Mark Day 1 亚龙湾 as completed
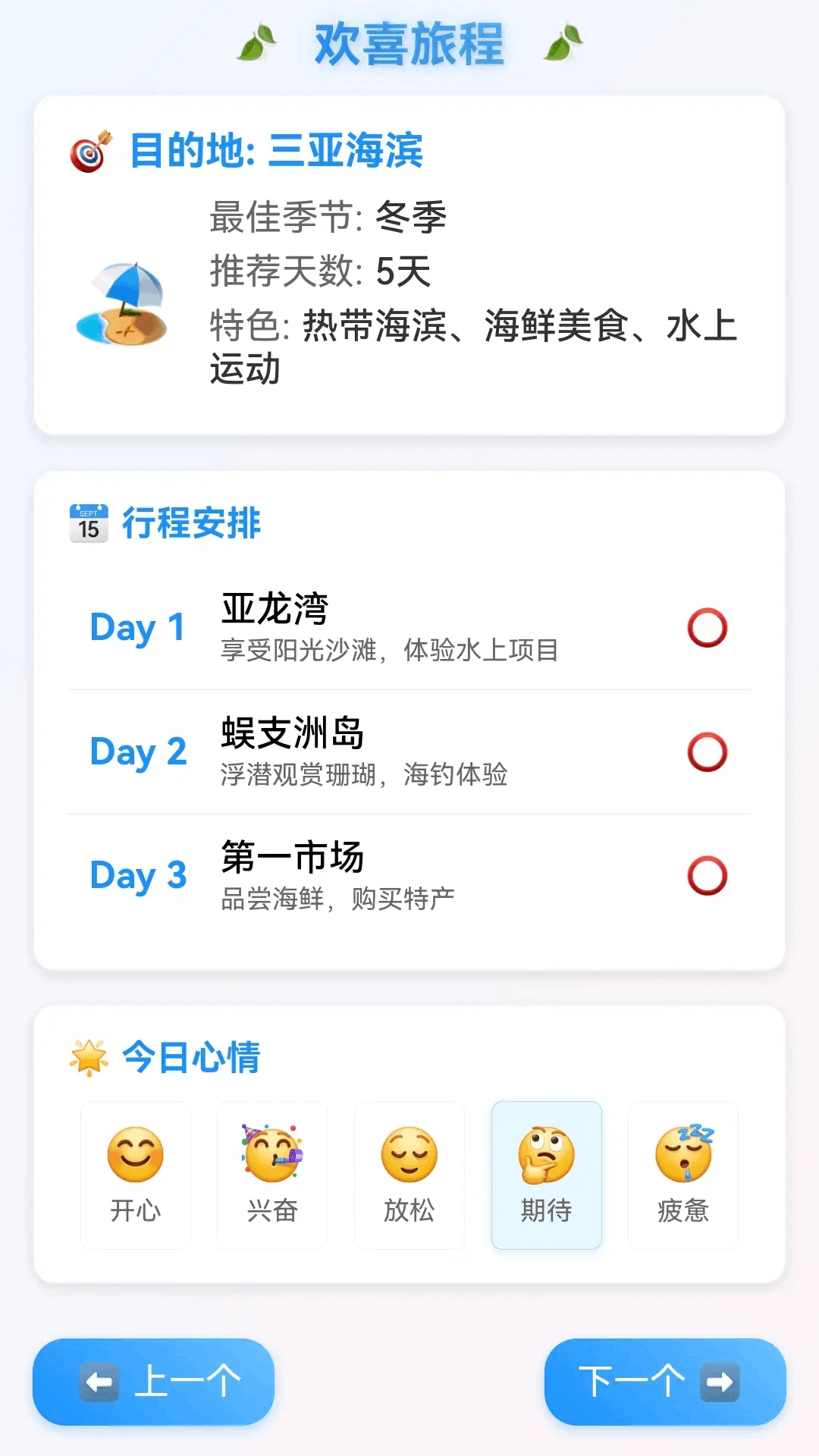Screen dimensions: 819x1456 click(x=707, y=628)
